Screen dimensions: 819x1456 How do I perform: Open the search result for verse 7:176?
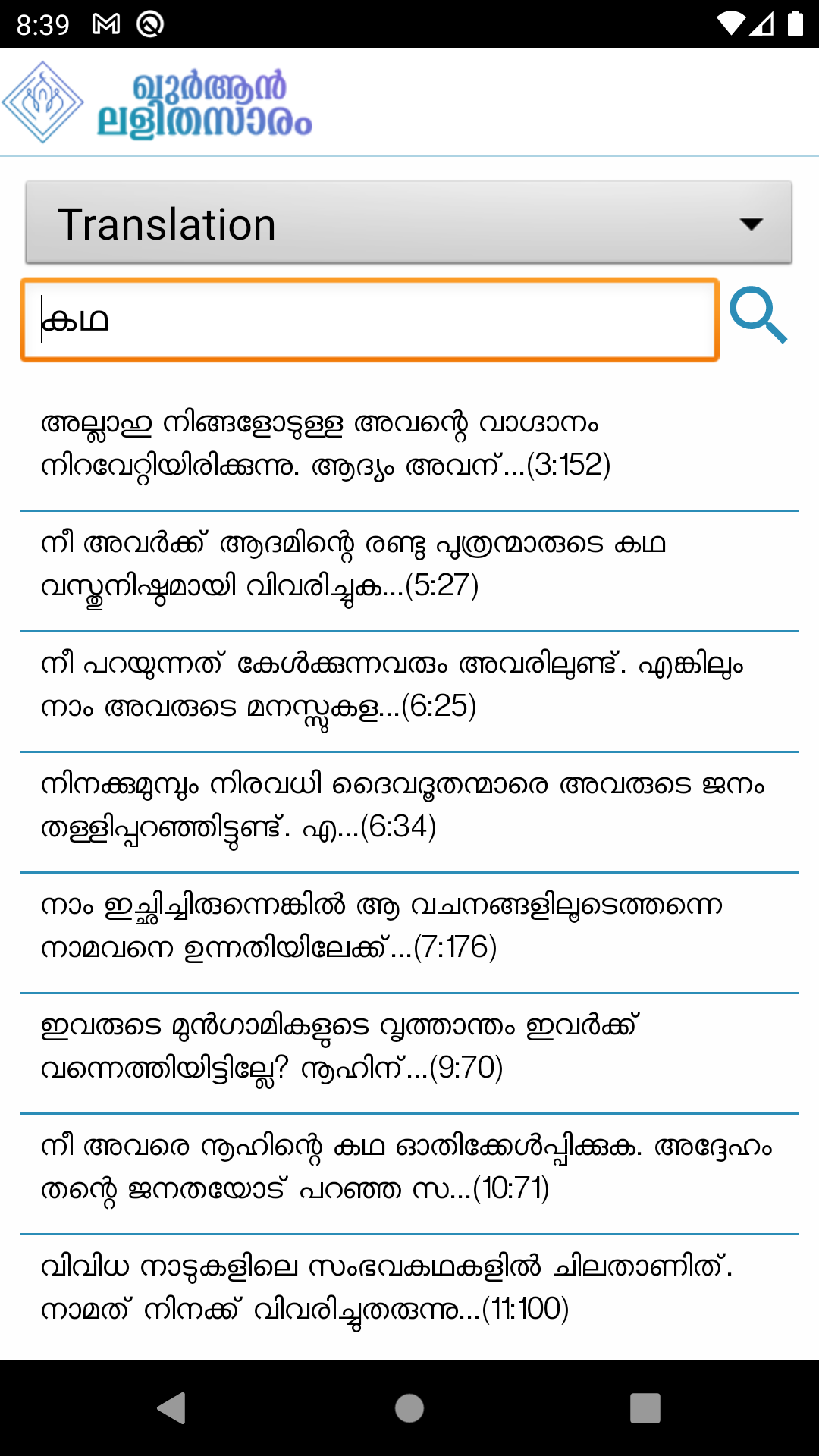(x=409, y=926)
